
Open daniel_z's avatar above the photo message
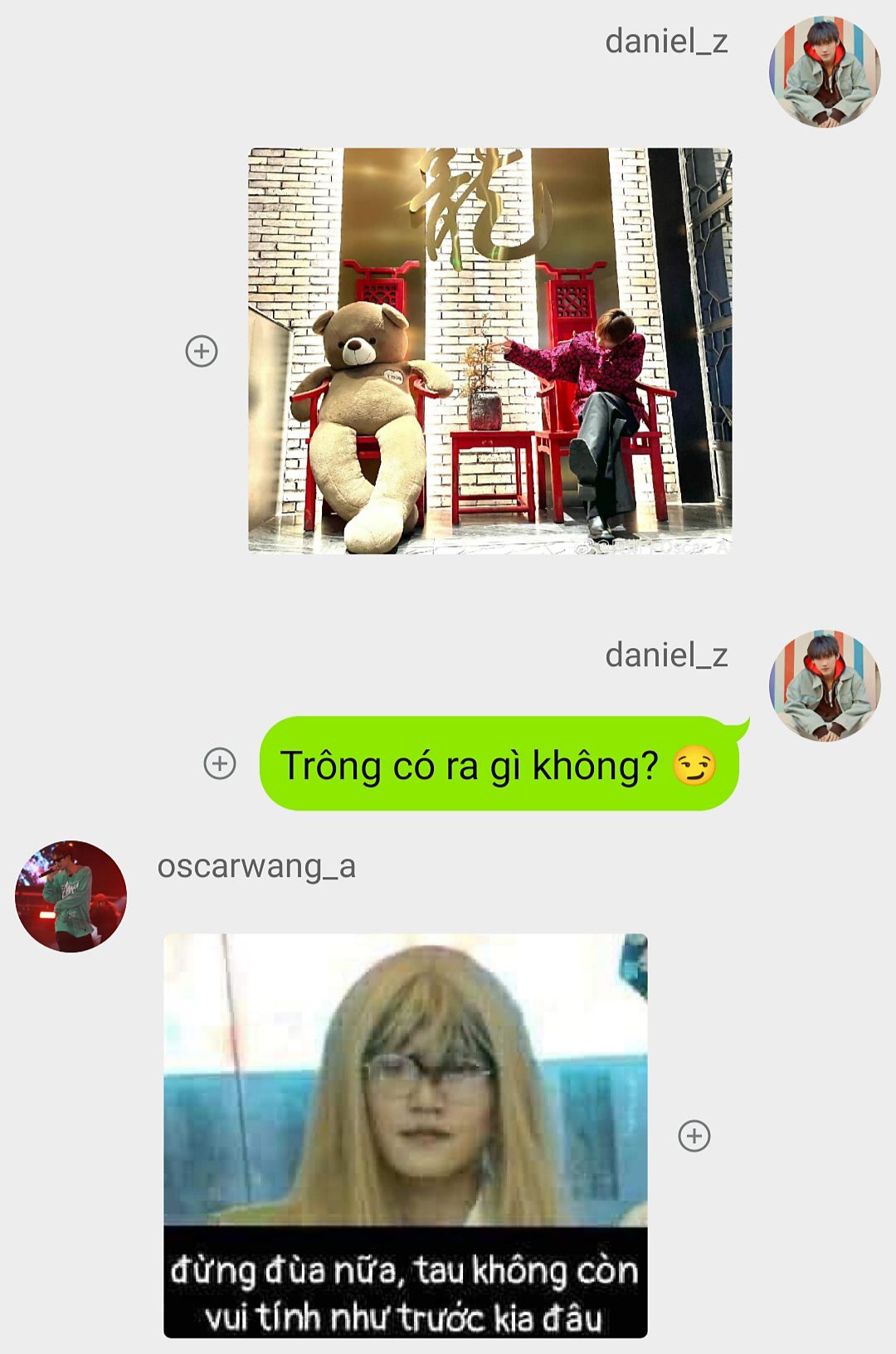(825, 71)
